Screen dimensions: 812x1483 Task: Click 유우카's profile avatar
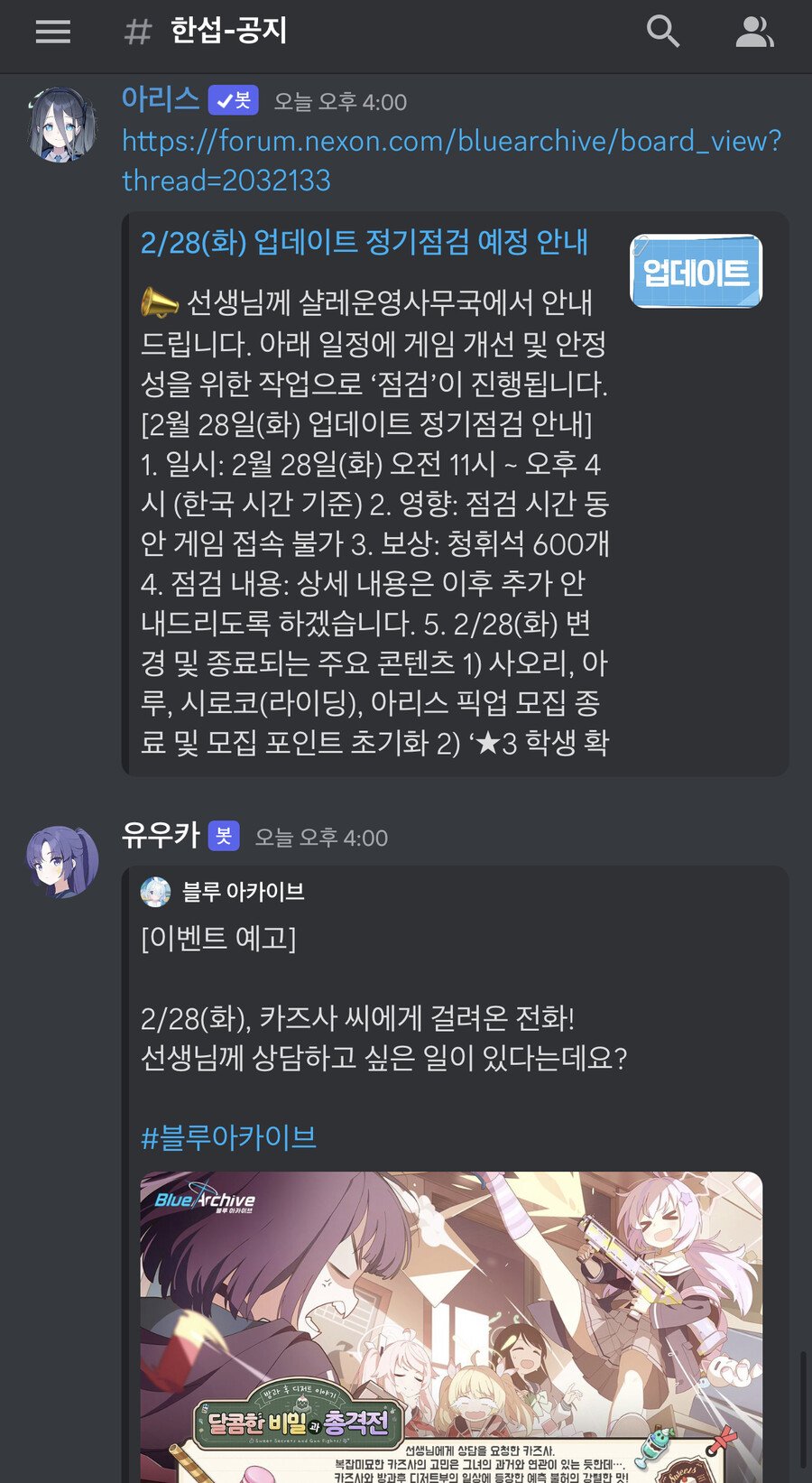(61, 860)
